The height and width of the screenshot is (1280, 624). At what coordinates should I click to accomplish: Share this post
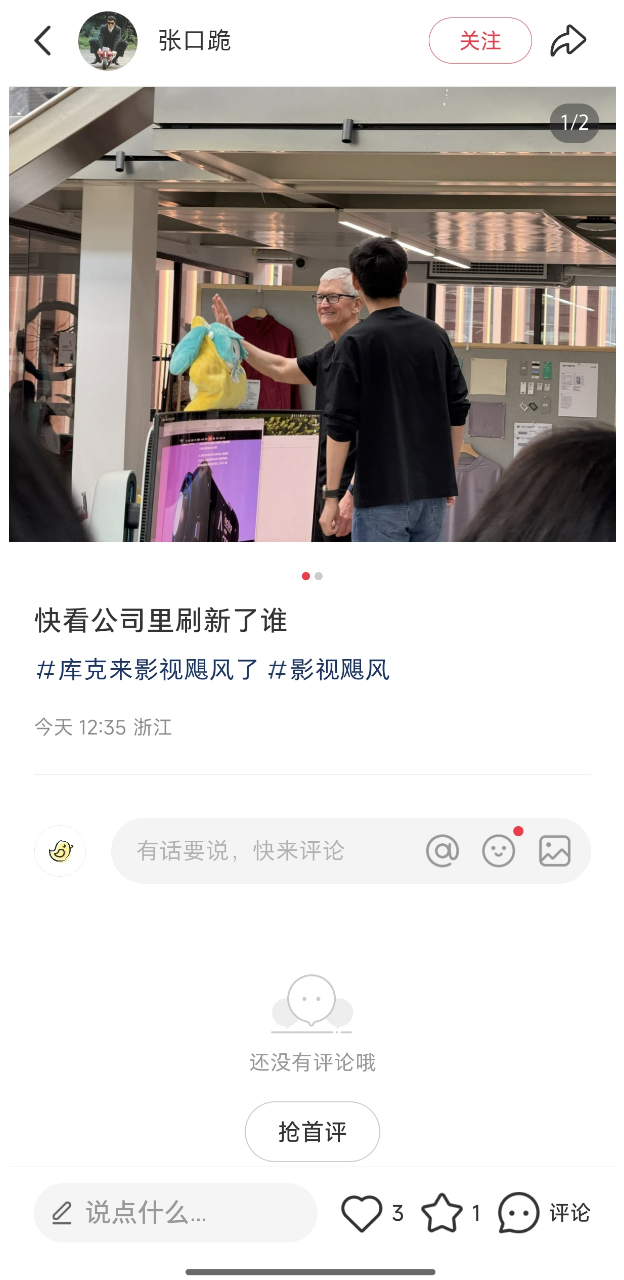[x=568, y=41]
